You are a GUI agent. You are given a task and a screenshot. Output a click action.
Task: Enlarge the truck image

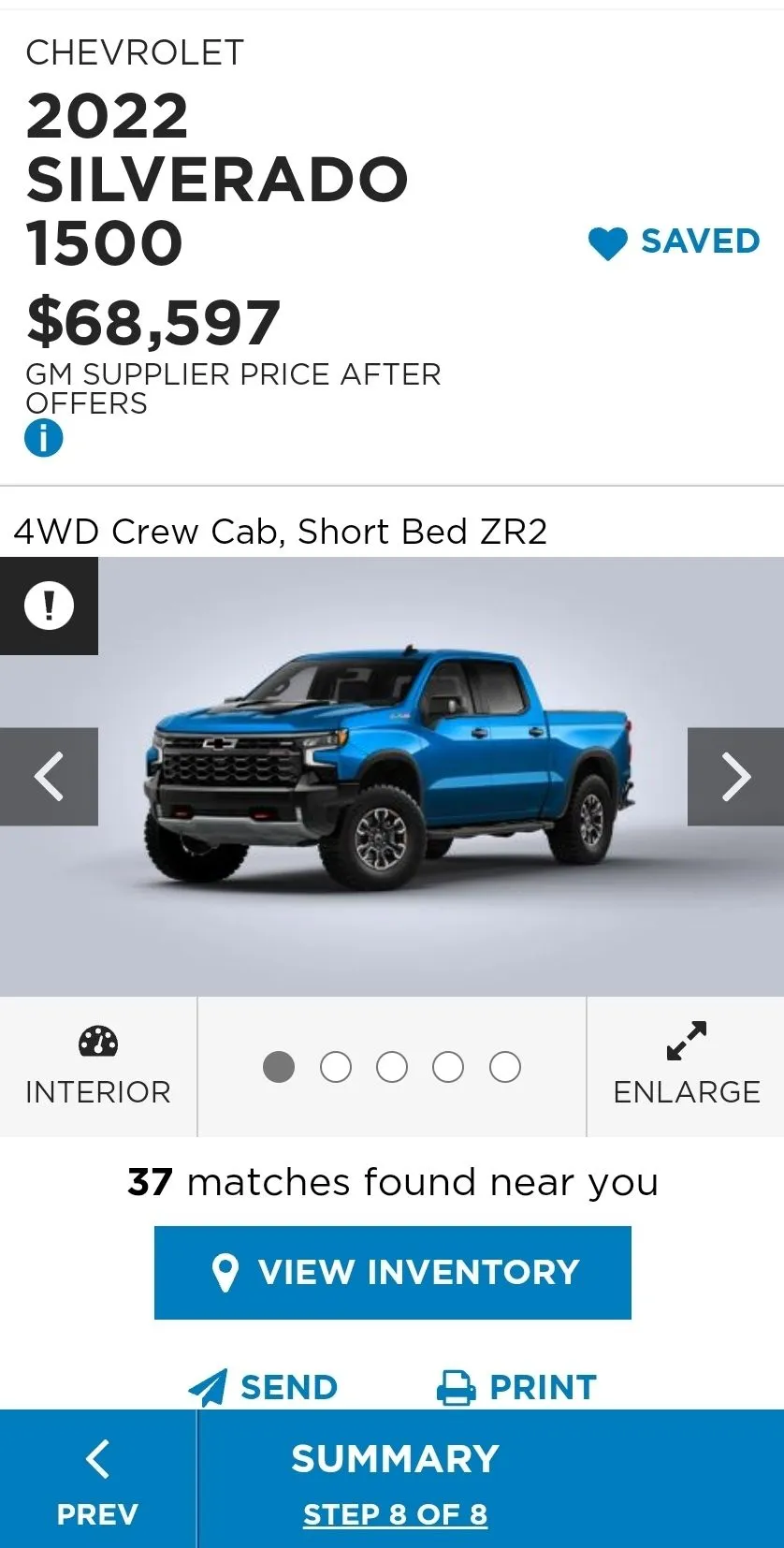(686, 1066)
